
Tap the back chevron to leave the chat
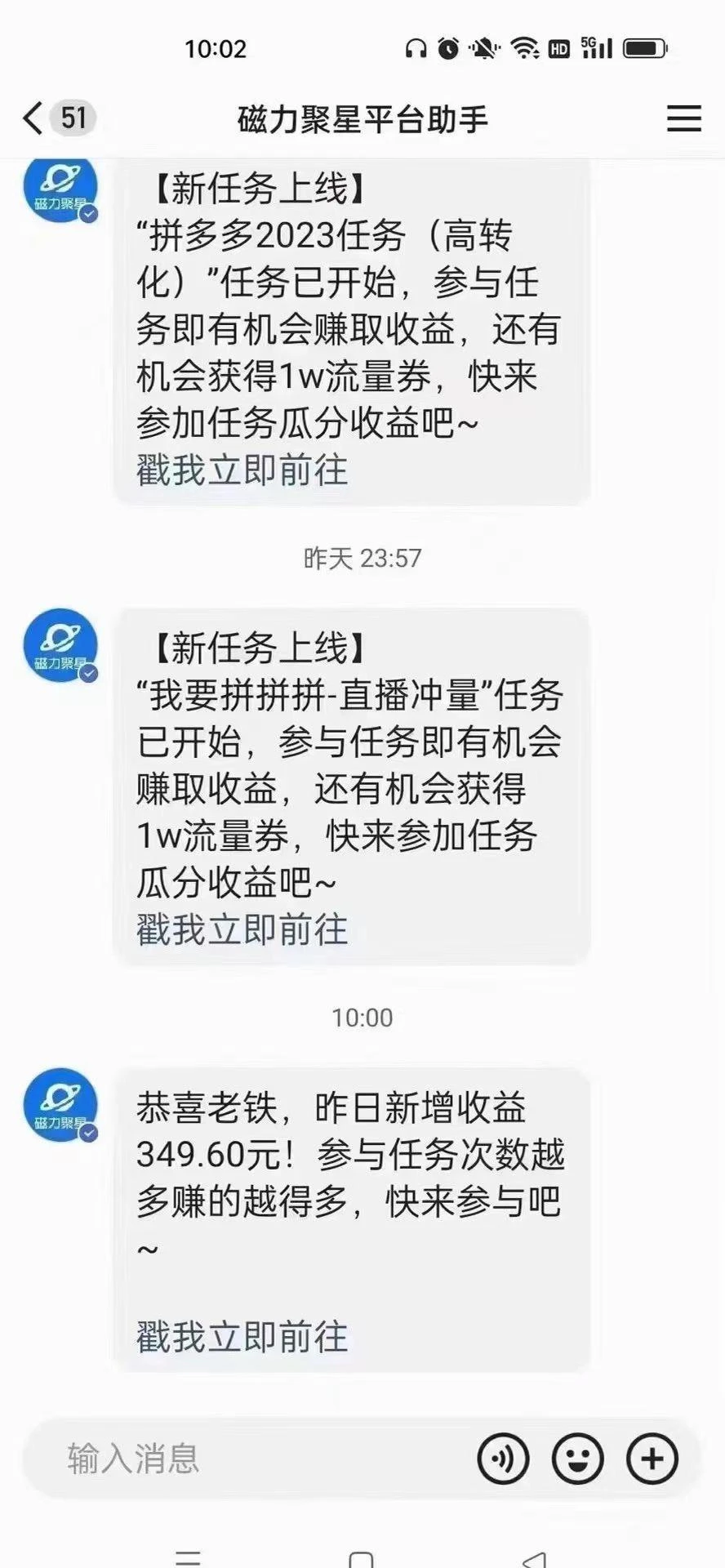point(31,118)
